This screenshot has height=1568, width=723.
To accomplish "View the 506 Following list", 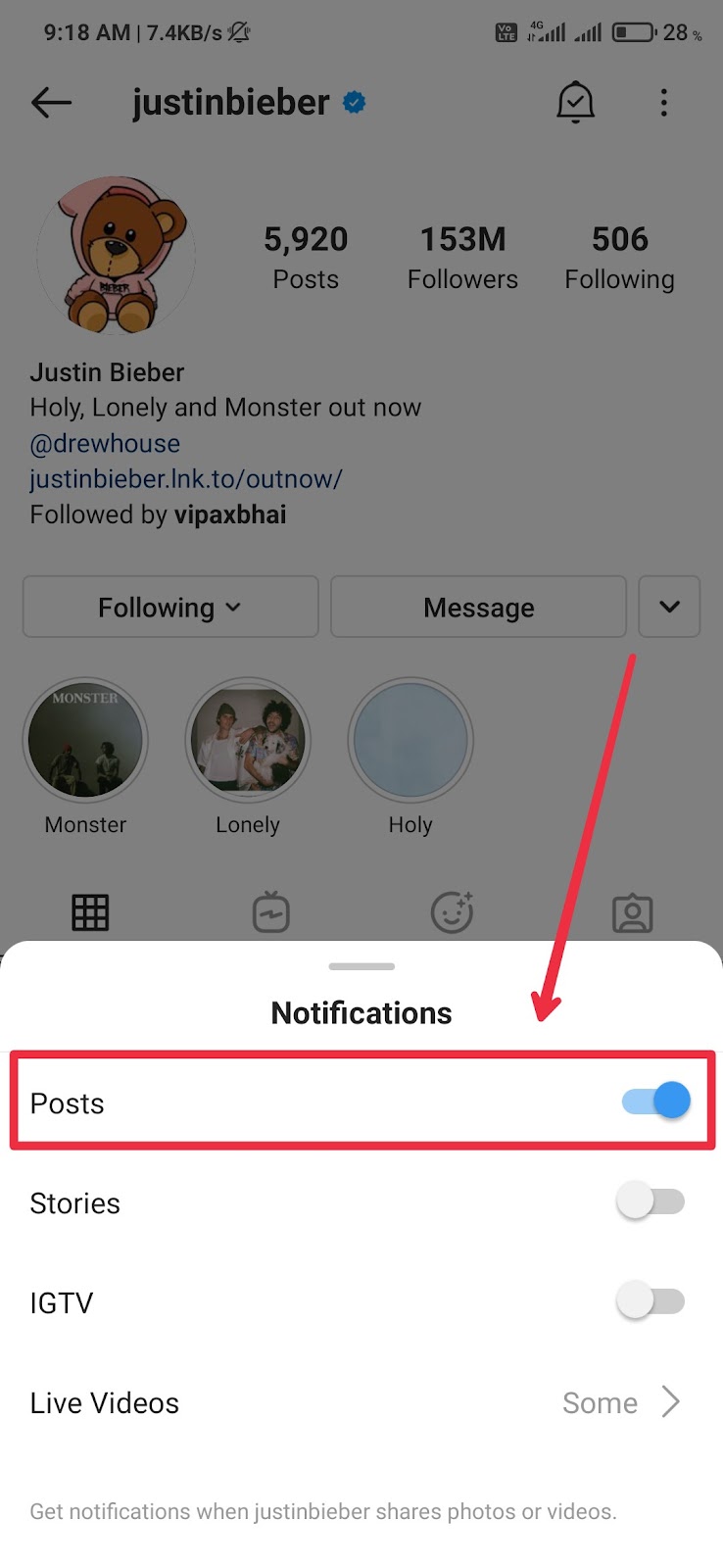I will pyautogui.click(x=619, y=257).
